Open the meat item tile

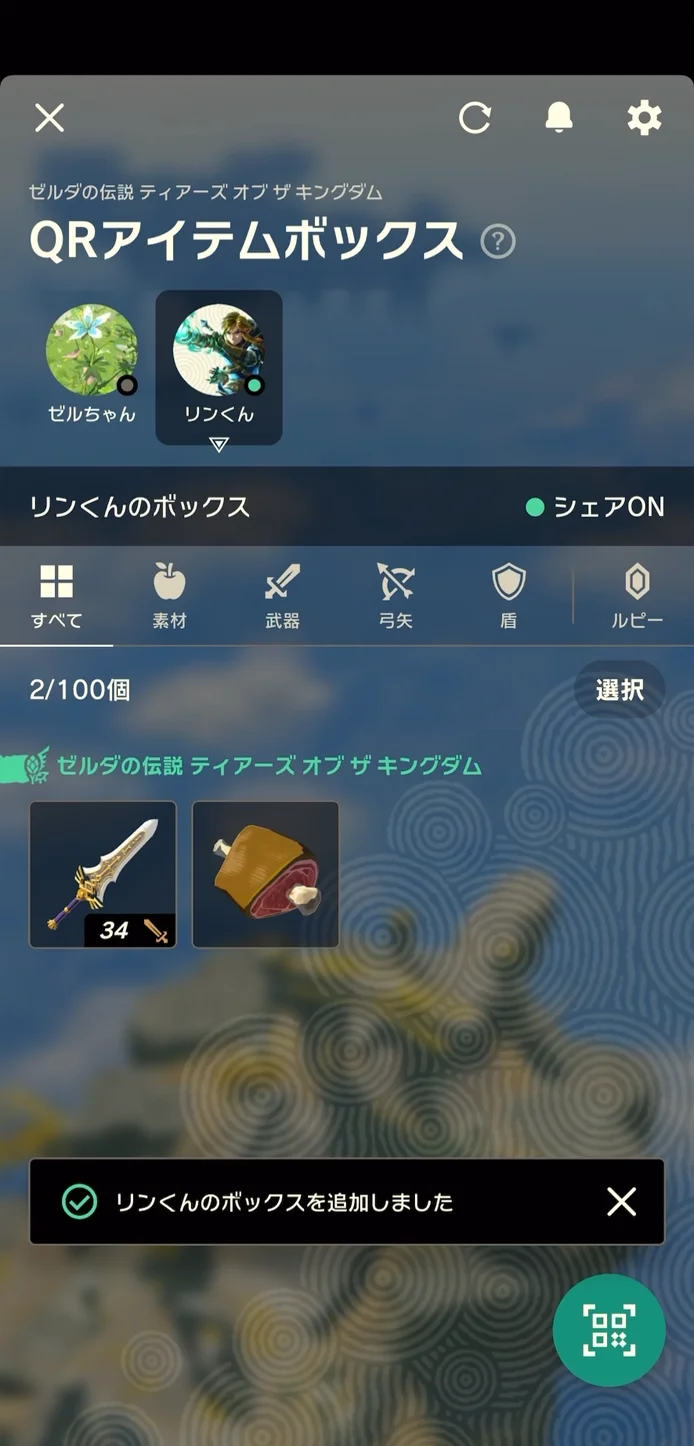point(265,874)
